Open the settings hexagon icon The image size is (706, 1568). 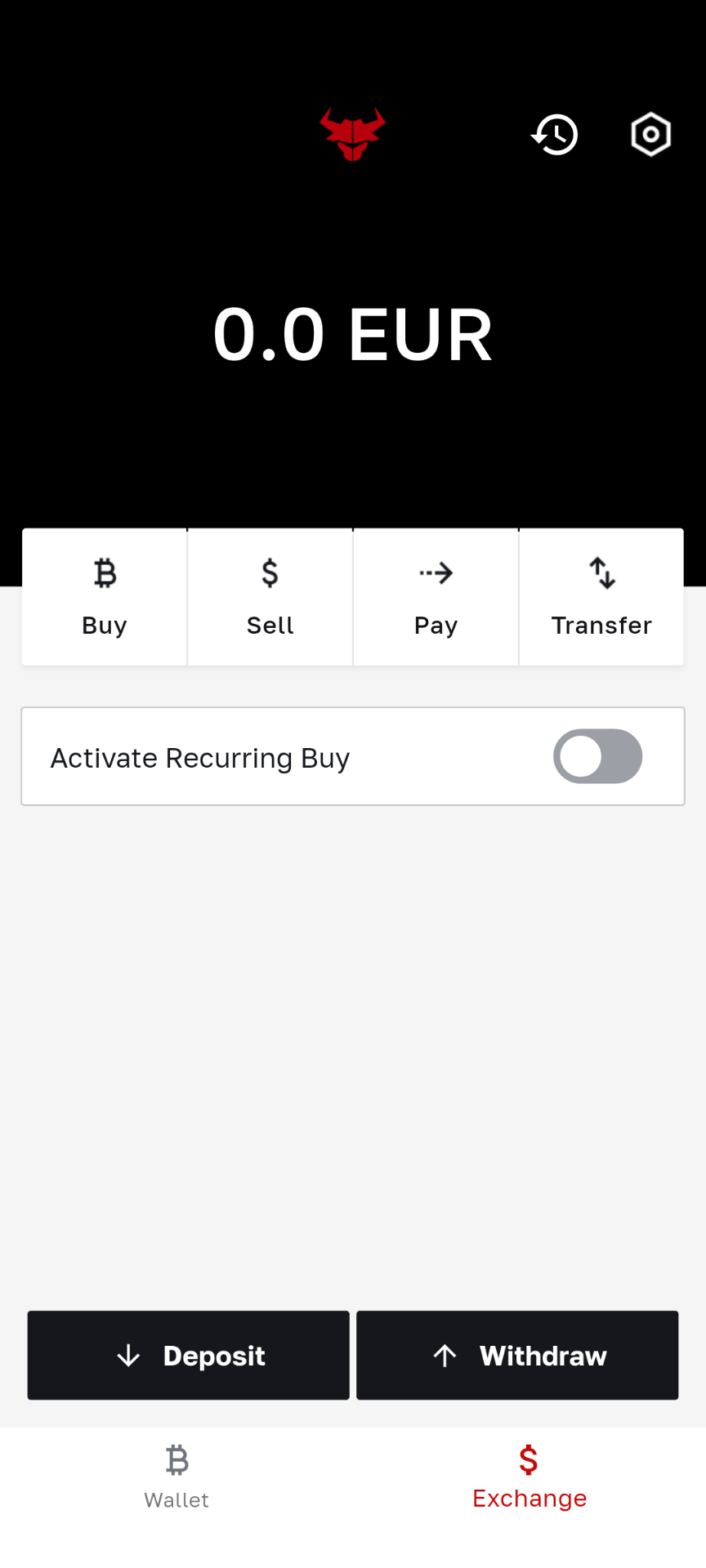click(x=650, y=135)
